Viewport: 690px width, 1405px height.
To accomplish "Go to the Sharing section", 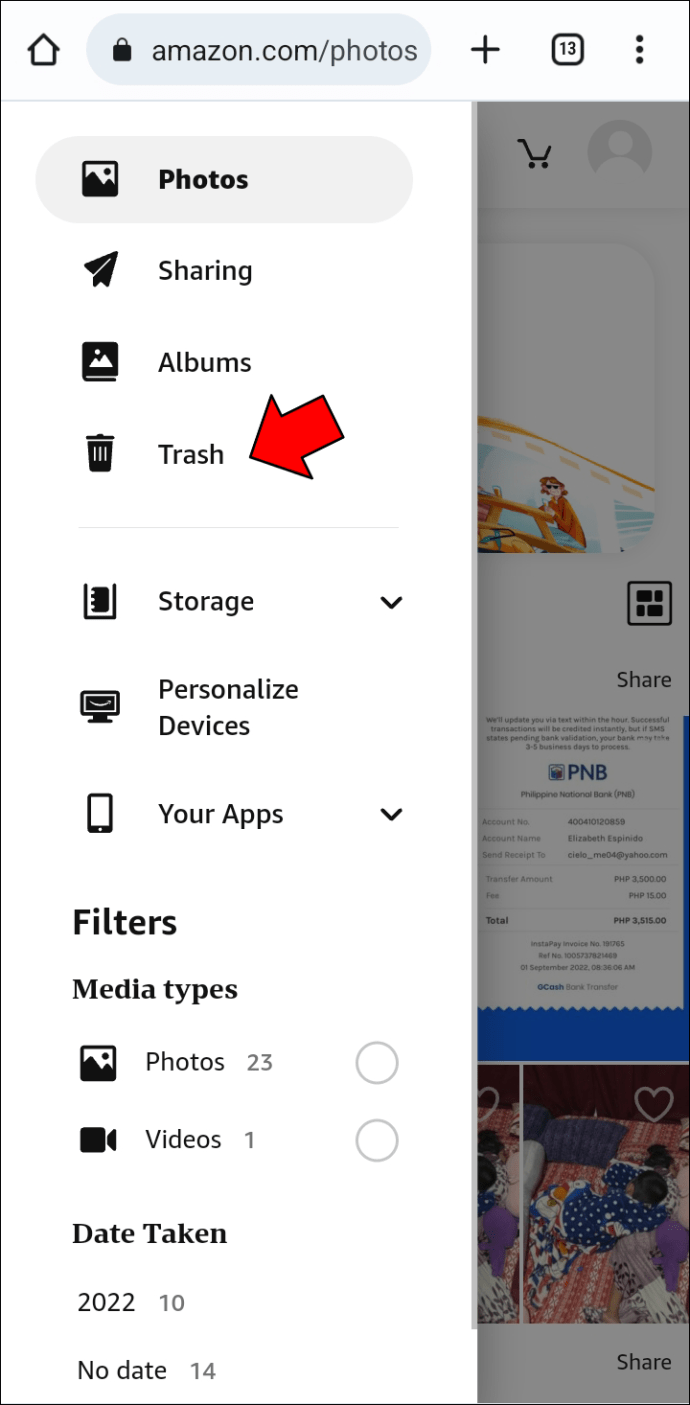I will [x=205, y=271].
